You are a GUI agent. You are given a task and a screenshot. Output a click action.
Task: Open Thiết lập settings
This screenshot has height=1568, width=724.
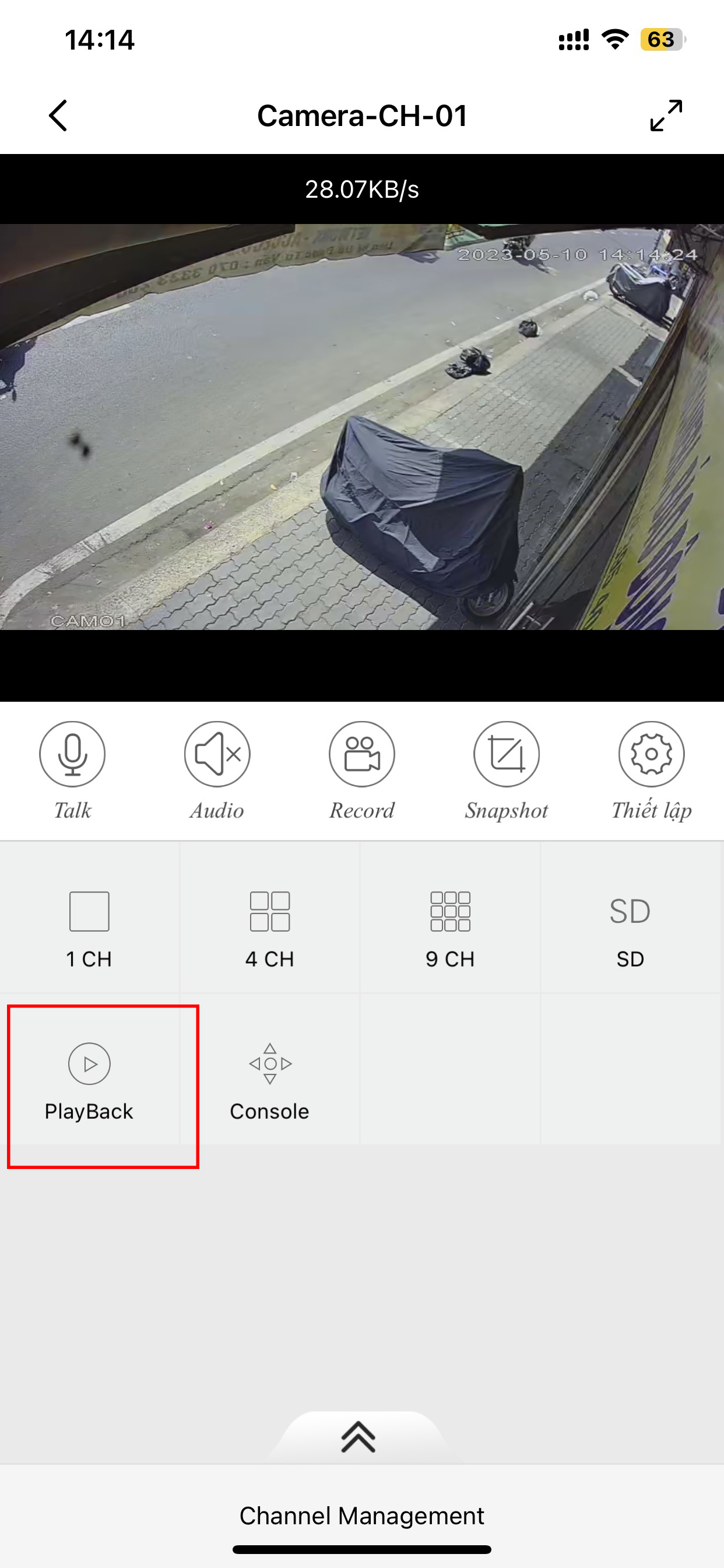(x=651, y=755)
